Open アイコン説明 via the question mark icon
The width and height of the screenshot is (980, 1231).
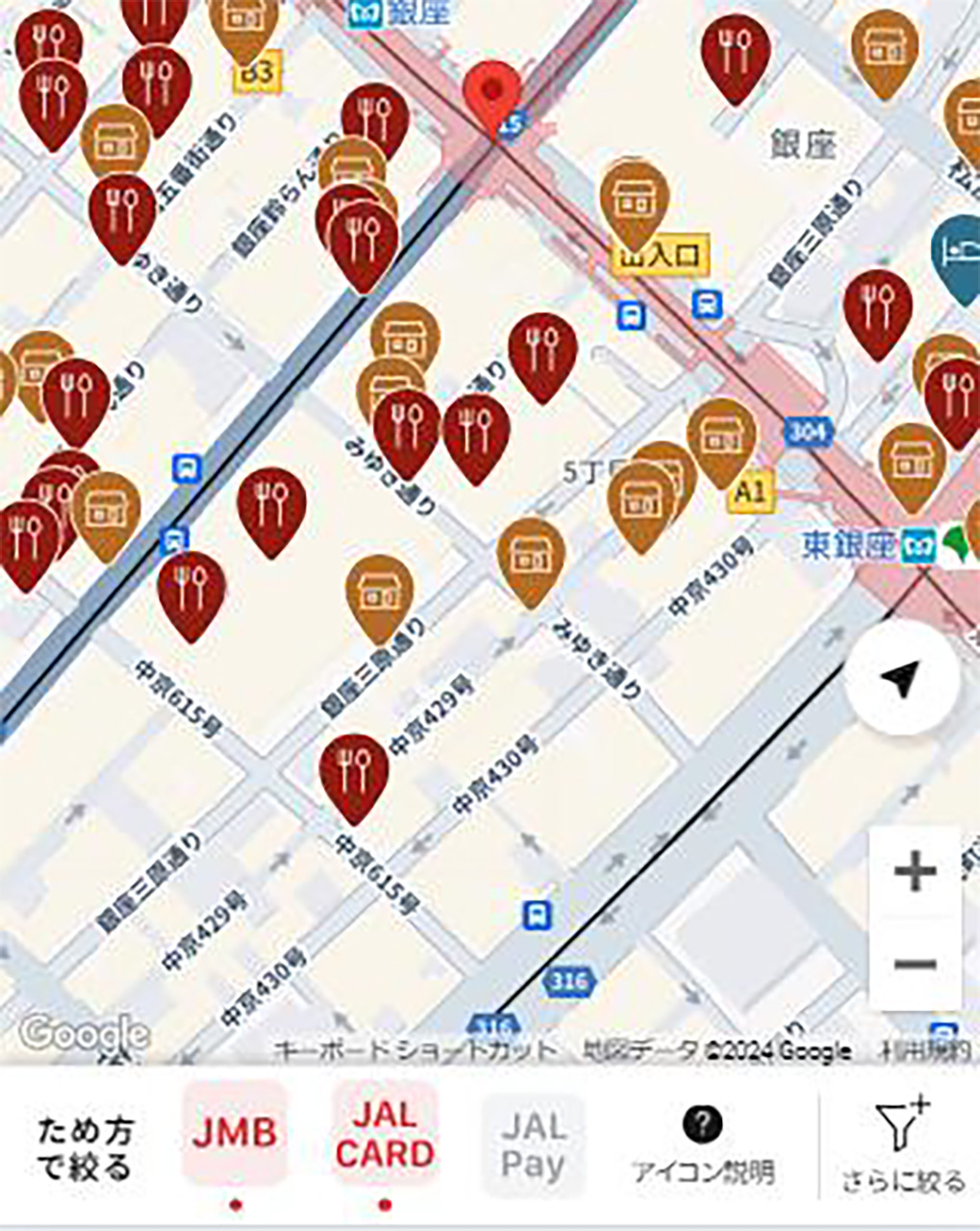pyautogui.click(x=700, y=1122)
